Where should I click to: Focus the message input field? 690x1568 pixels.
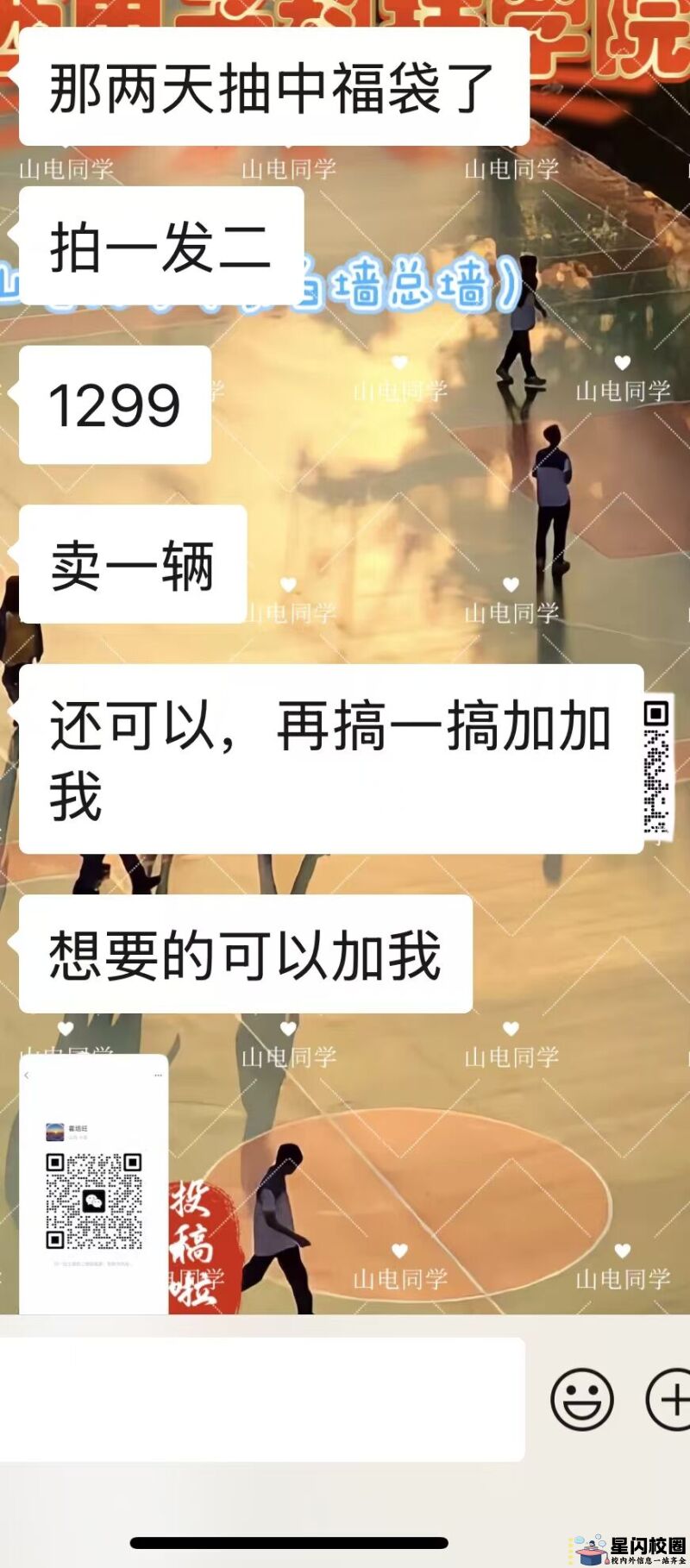(x=261, y=1399)
